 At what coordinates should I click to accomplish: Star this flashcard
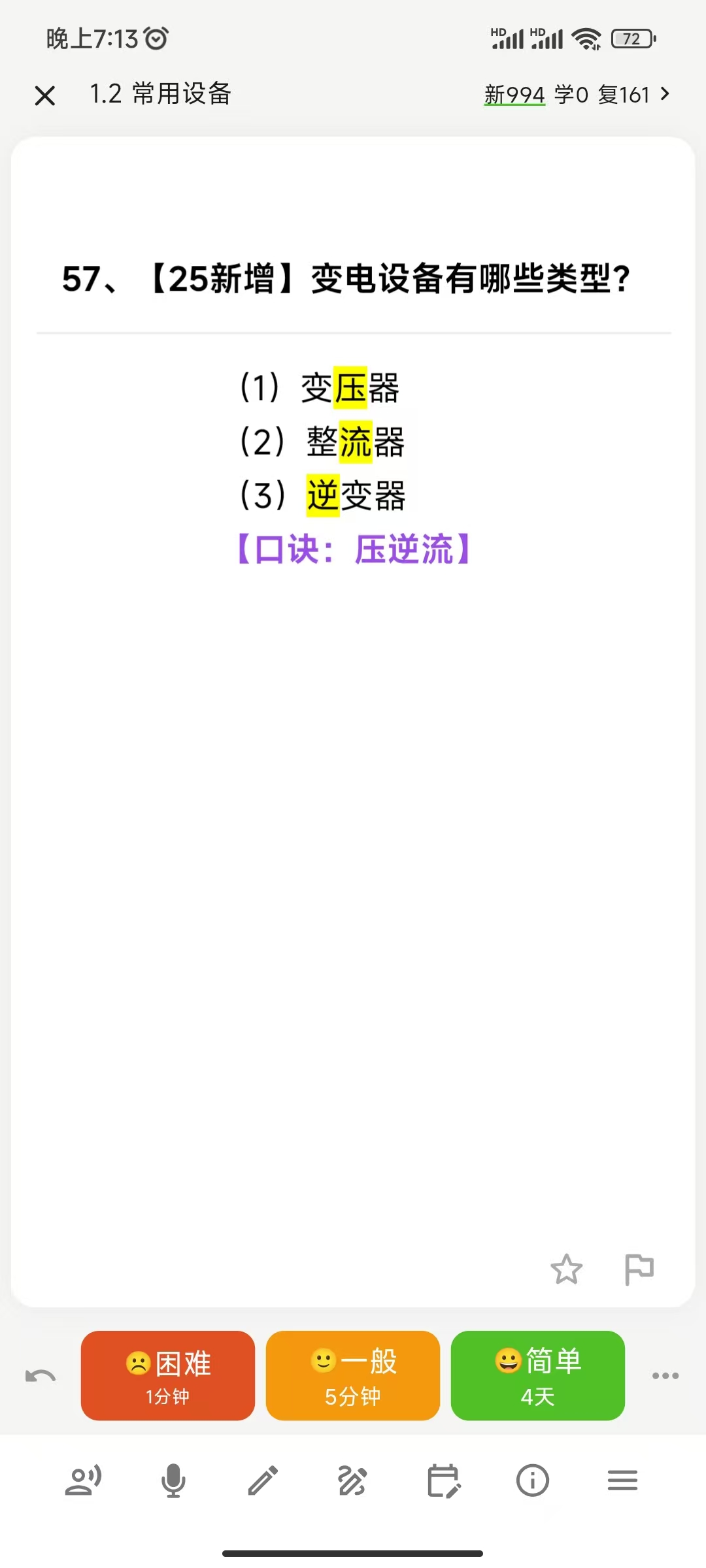point(566,1269)
